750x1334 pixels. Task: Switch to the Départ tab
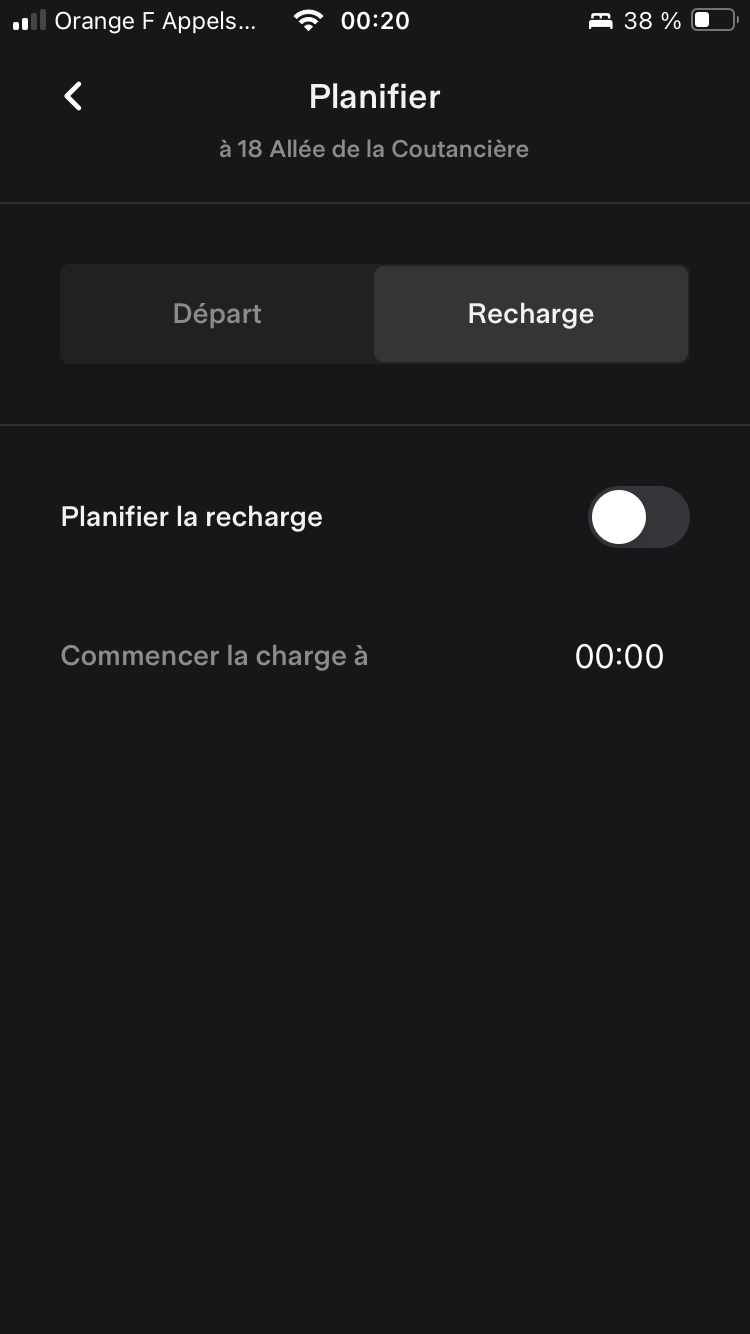click(217, 314)
